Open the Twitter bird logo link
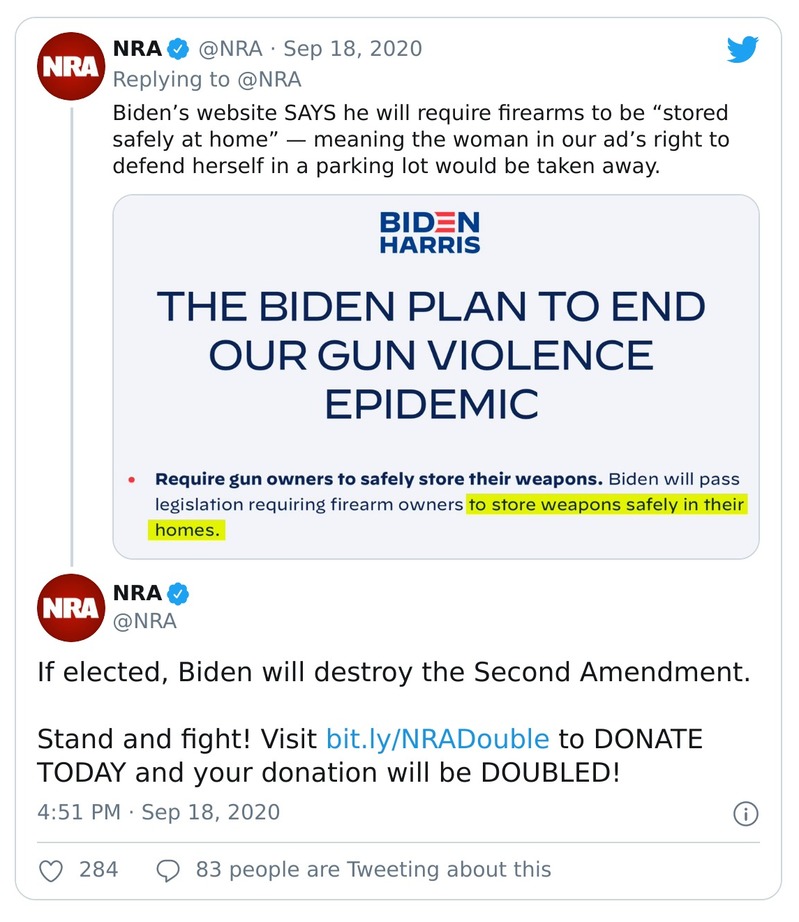Image resolution: width=799 pixels, height=922 pixels. 742,50
